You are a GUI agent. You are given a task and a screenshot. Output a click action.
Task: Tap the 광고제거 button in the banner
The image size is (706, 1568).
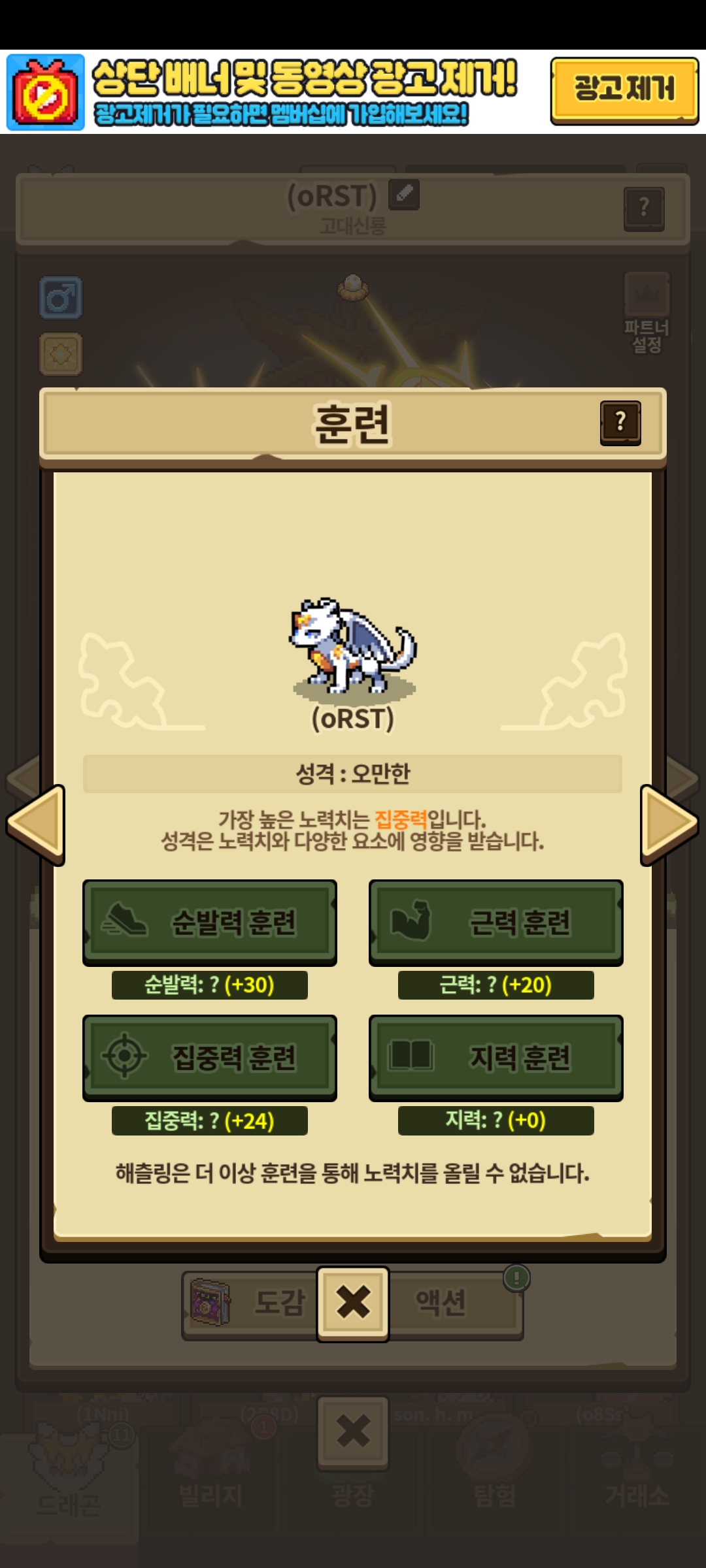click(x=624, y=90)
